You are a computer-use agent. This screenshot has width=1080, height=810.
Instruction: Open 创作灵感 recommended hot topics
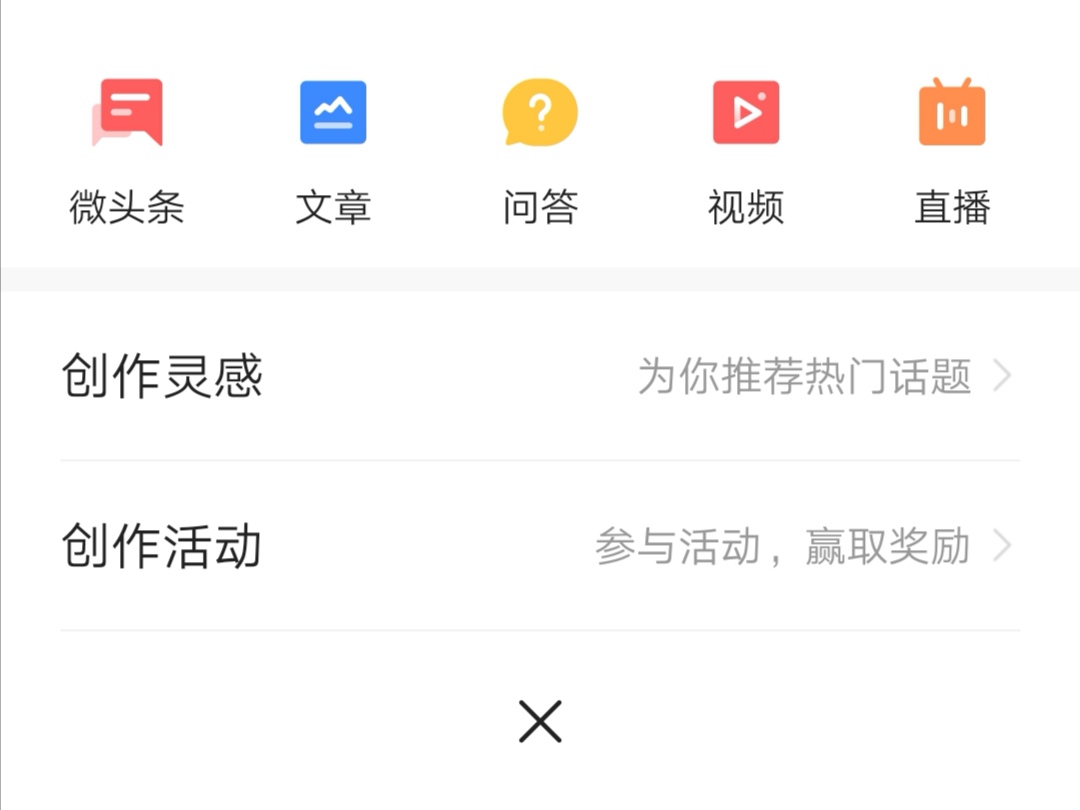click(540, 377)
